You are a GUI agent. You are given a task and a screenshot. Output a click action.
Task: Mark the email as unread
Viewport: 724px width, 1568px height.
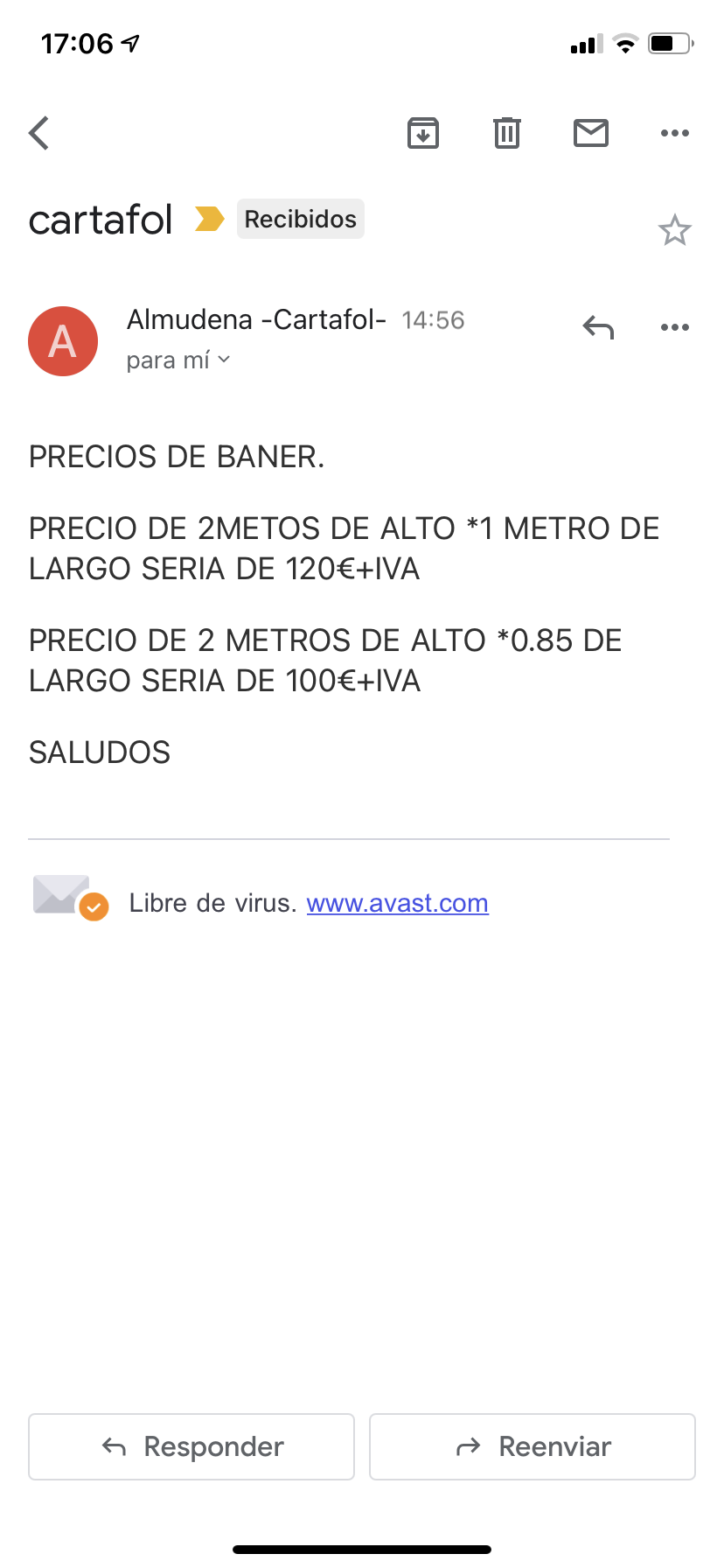coord(591,134)
